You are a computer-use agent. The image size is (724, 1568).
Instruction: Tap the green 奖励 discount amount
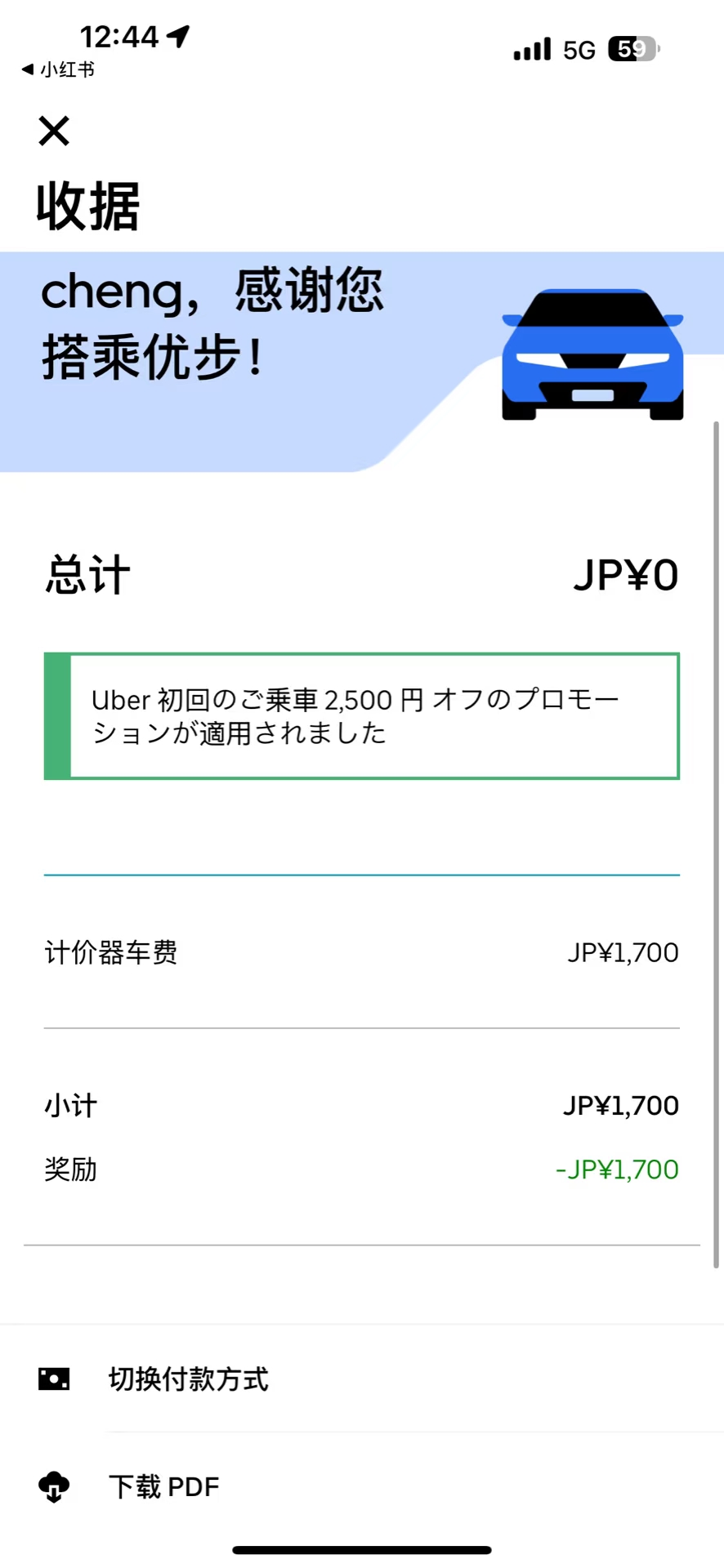point(617,1169)
